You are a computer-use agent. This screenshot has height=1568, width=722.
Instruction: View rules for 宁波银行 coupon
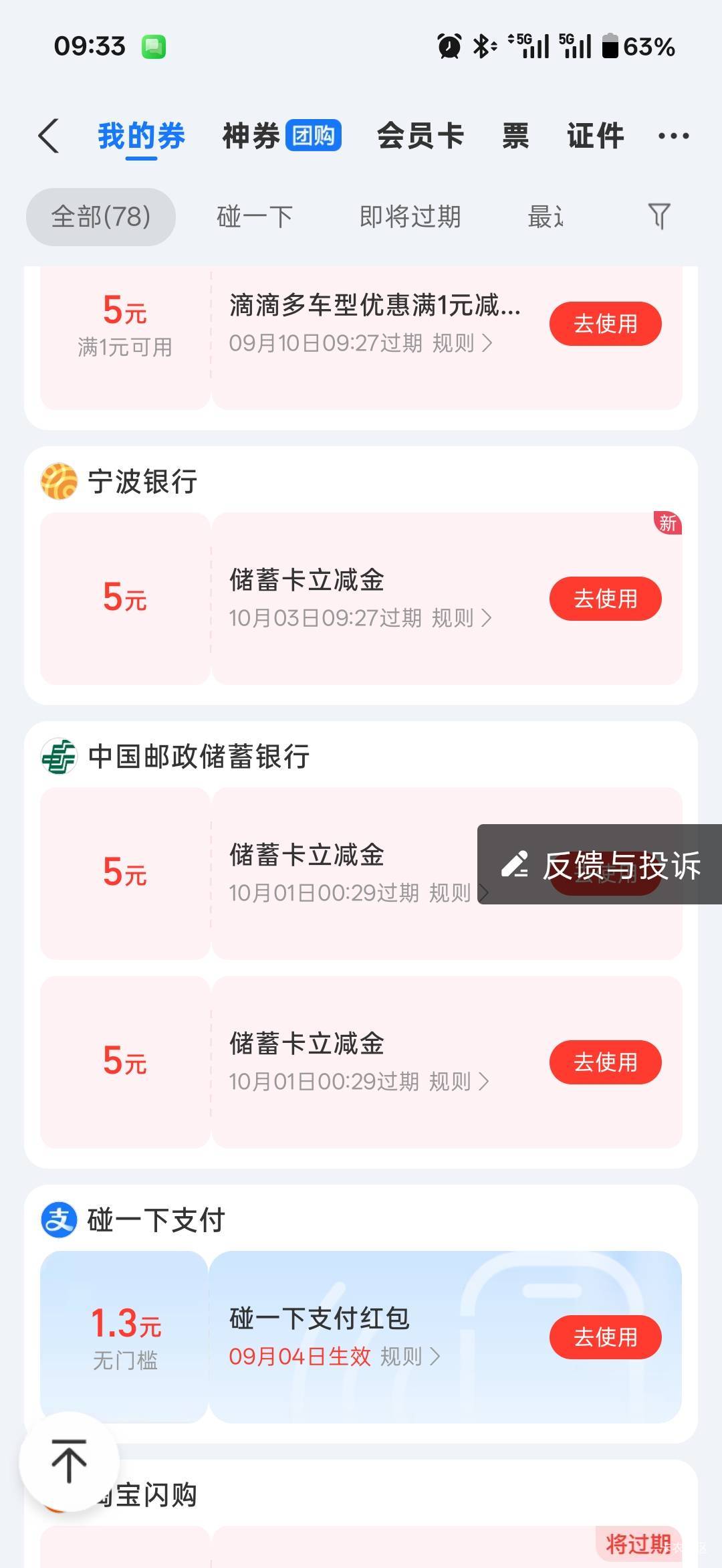(x=462, y=618)
